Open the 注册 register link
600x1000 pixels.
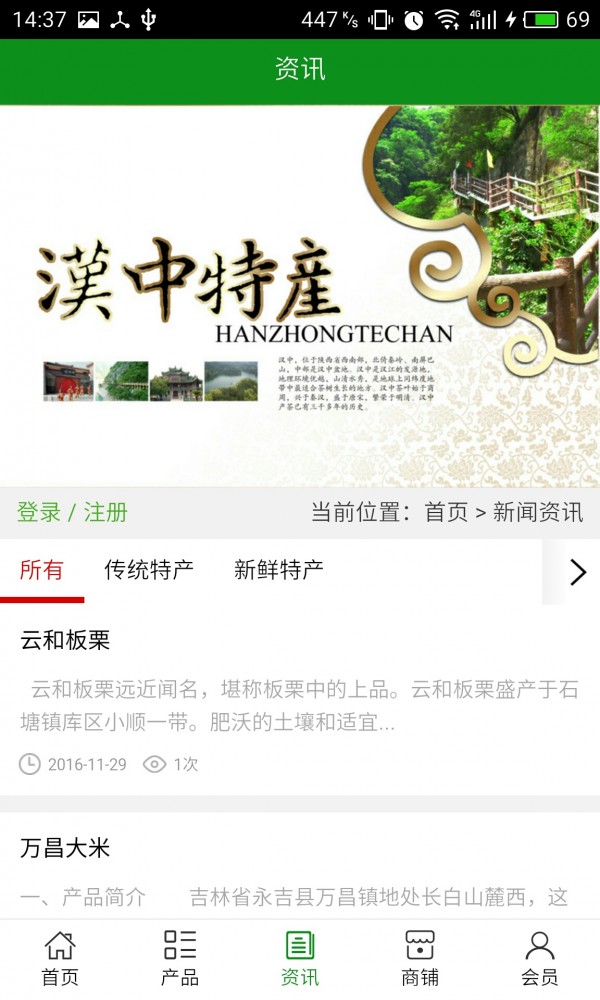click(x=106, y=513)
